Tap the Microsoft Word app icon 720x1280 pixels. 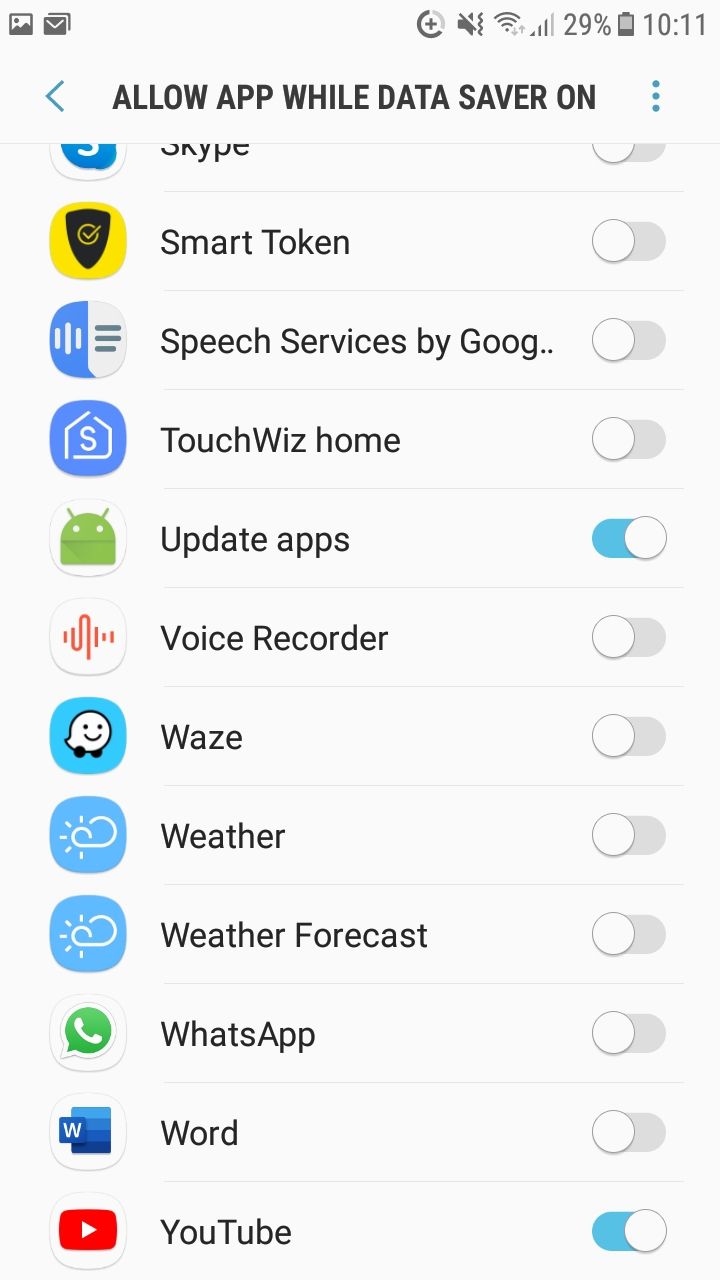[x=87, y=1132]
